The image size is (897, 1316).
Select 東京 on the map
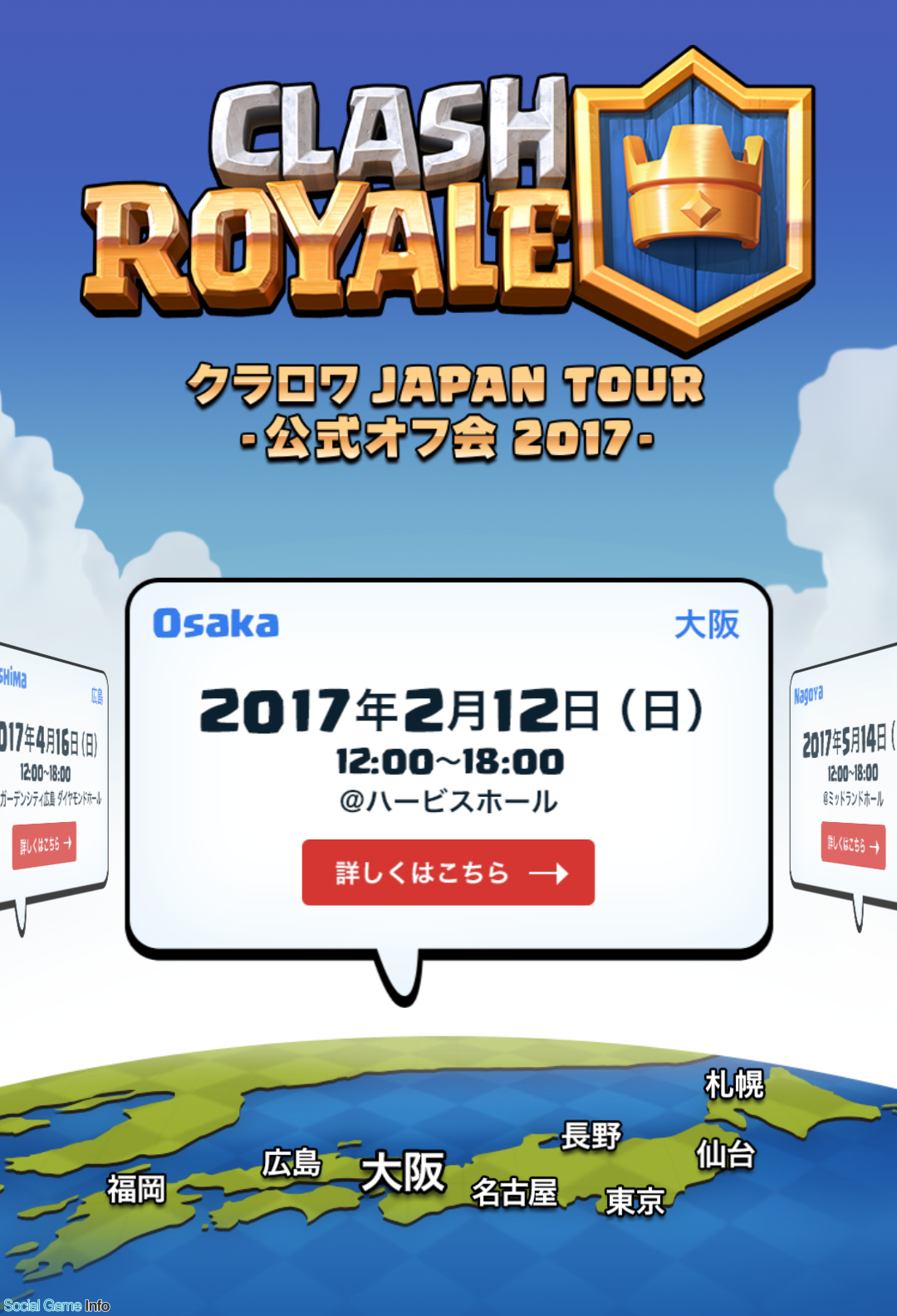click(x=635, y=1201)
